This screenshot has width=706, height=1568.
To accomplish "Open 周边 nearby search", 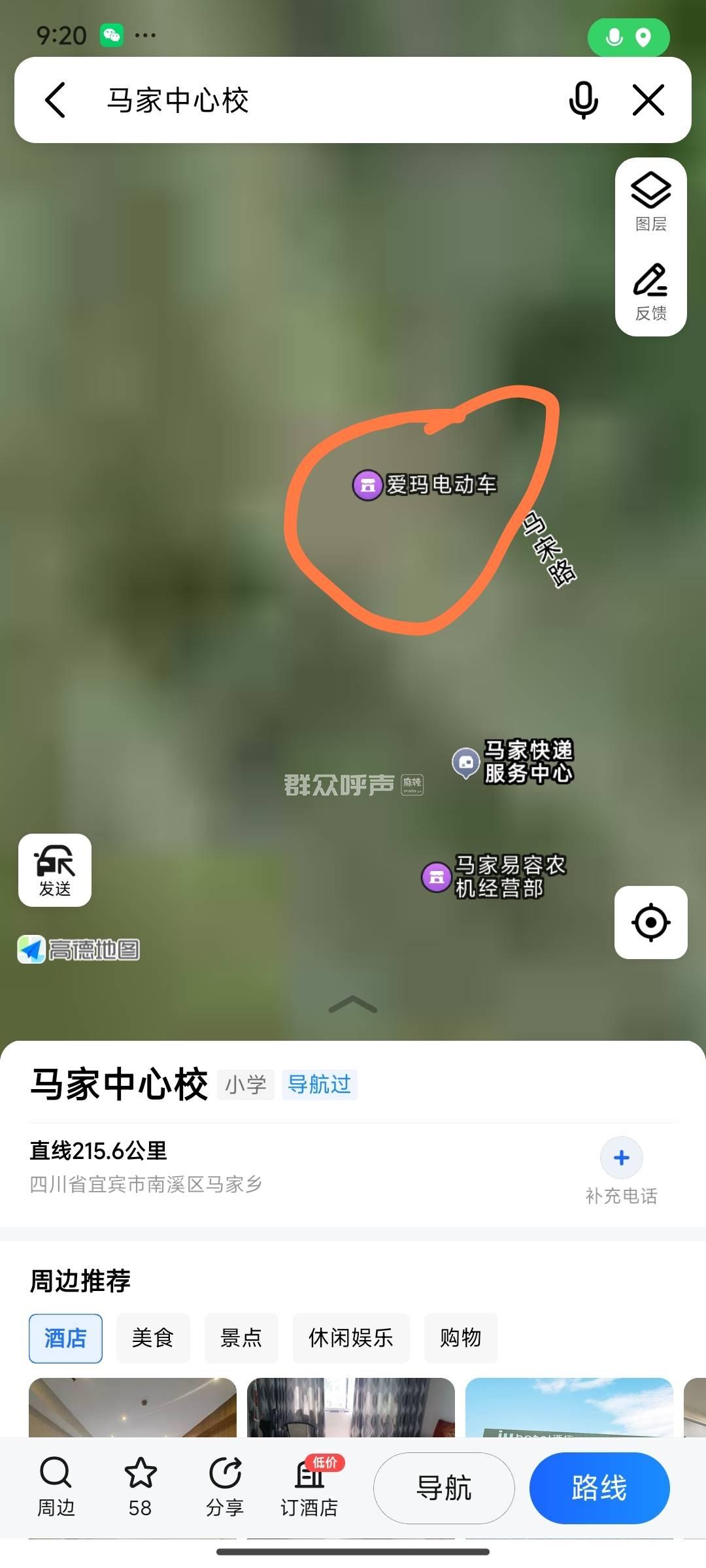I will tap(56, 1487).
